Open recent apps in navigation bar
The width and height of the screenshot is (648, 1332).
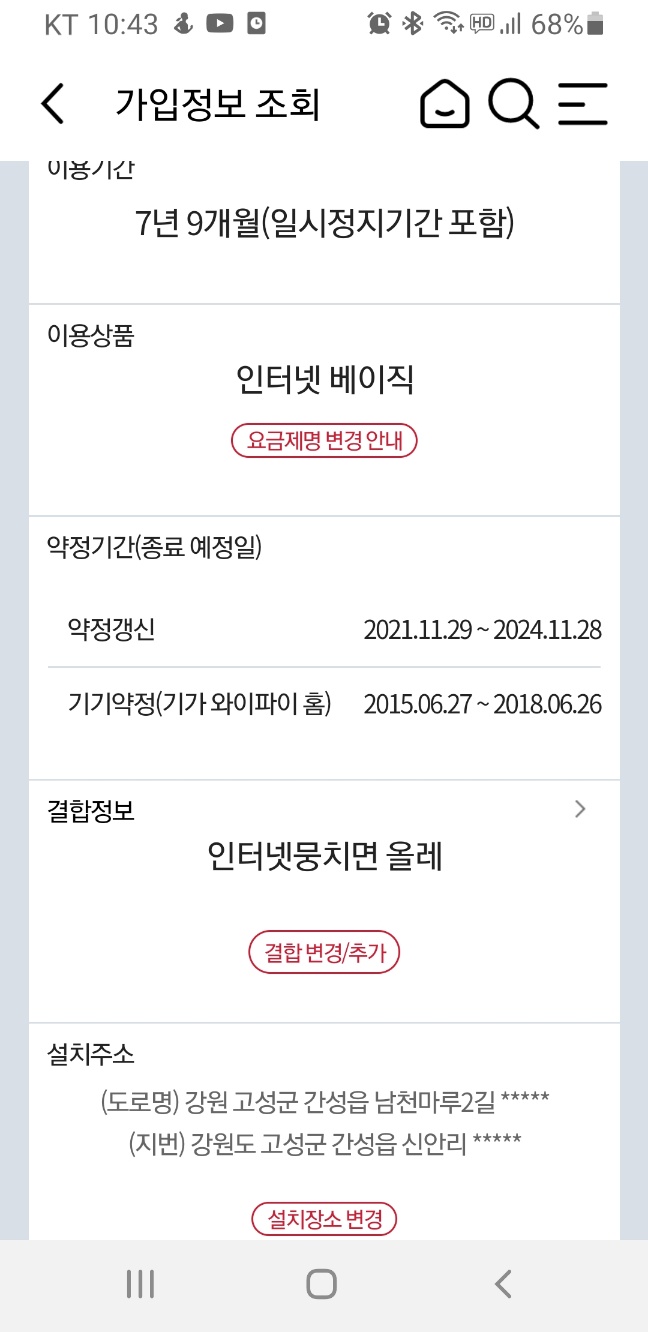[x=140, y=1284]
